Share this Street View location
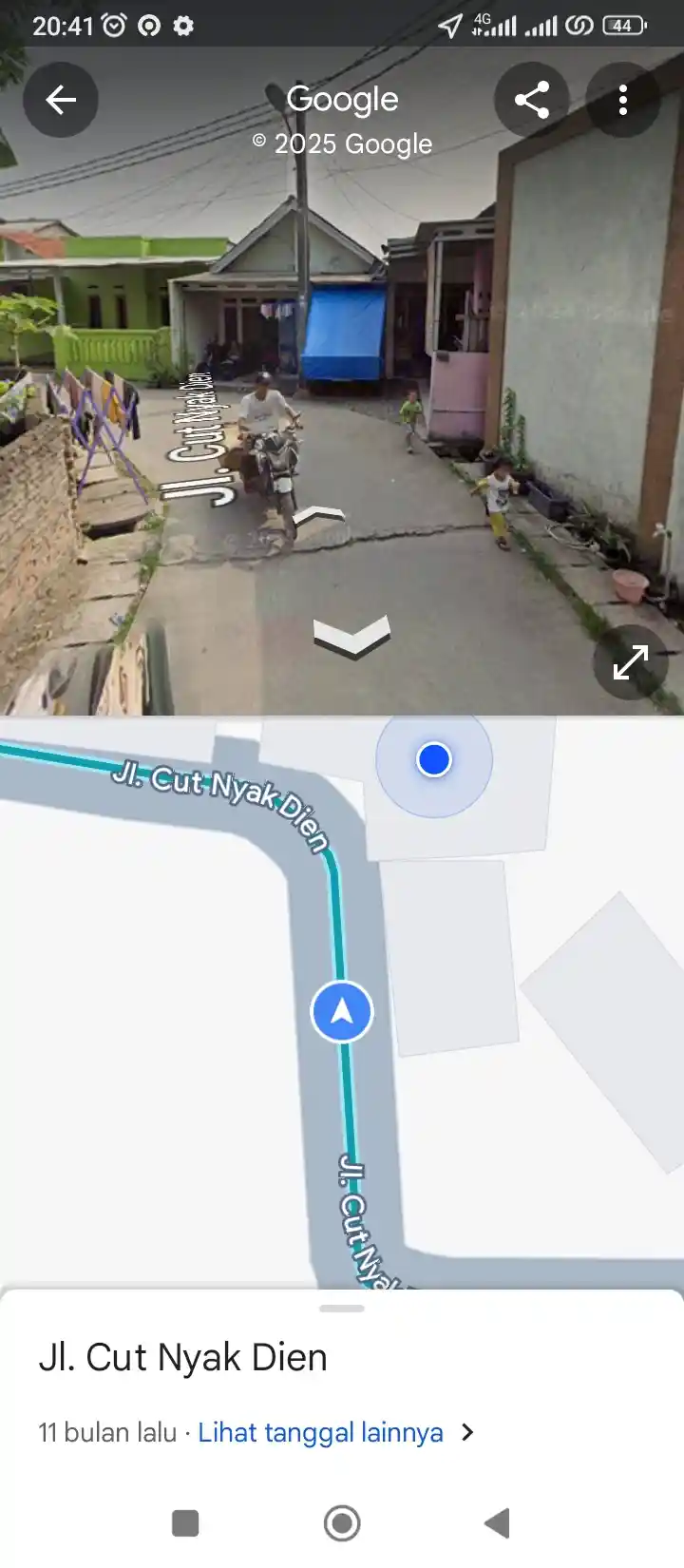Viewport: 684px width, 1568px height. click(x=531, y=100)
